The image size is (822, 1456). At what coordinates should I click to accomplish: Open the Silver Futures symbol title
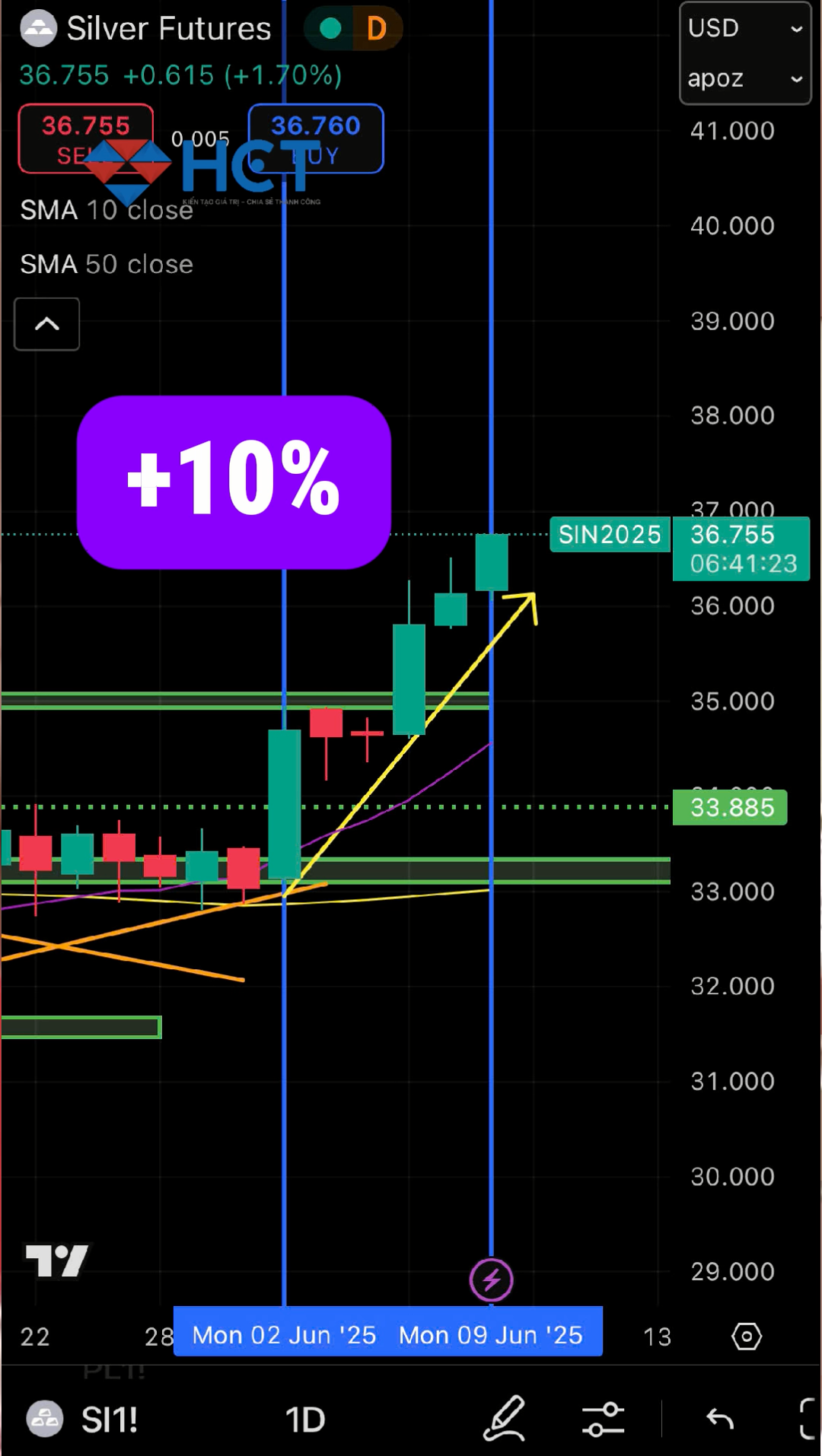click(167, 29)
